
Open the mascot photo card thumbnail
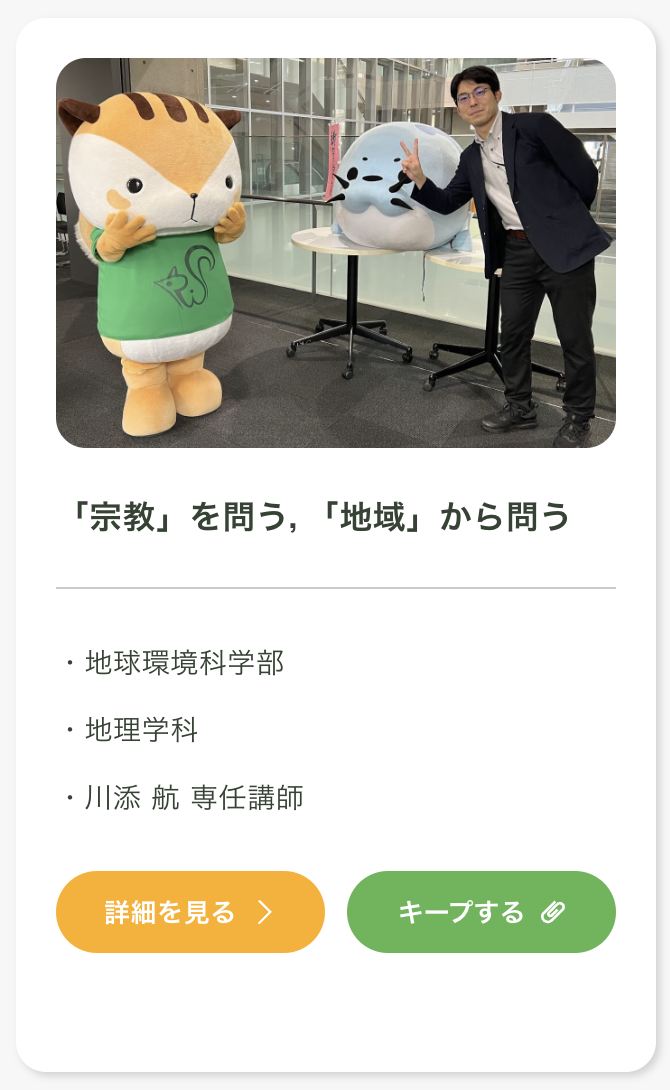pos(335,253)
